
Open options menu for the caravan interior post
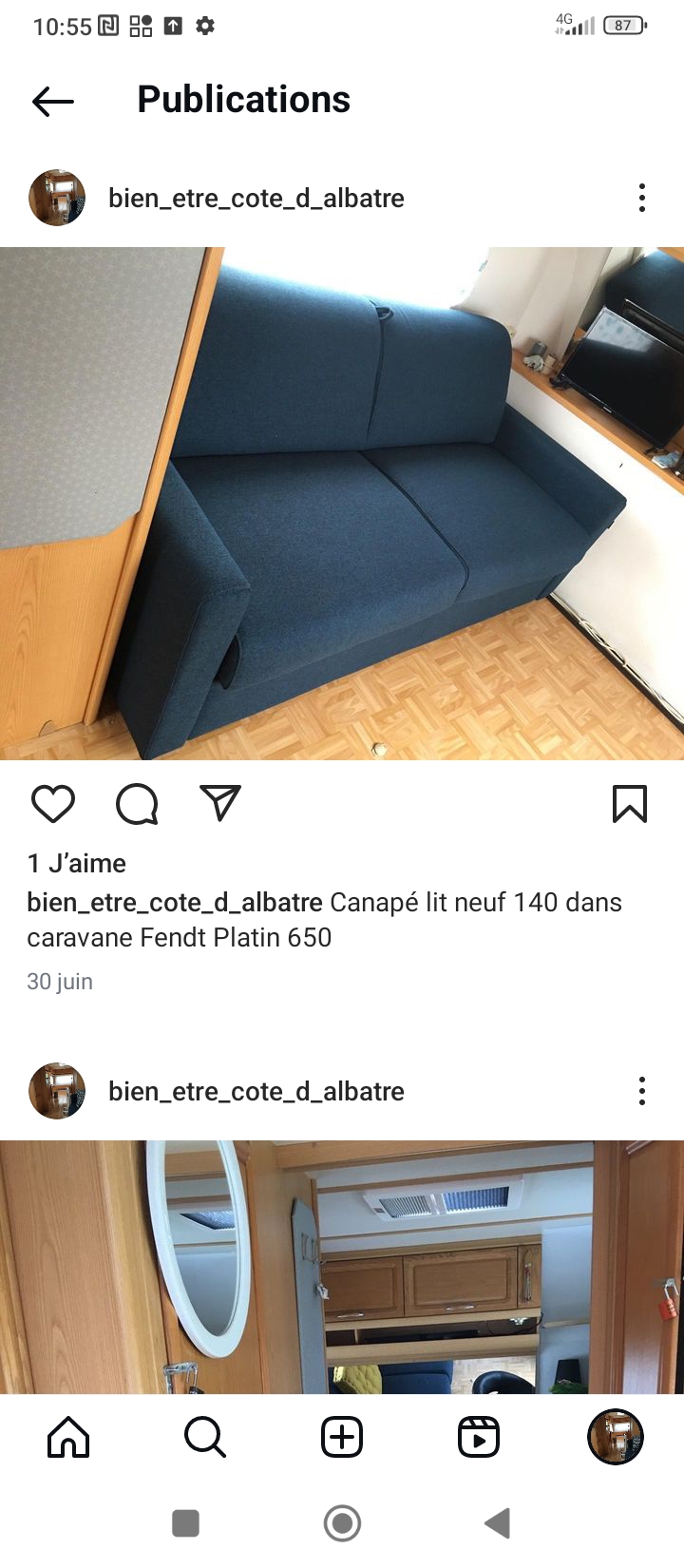point(642,1091)
